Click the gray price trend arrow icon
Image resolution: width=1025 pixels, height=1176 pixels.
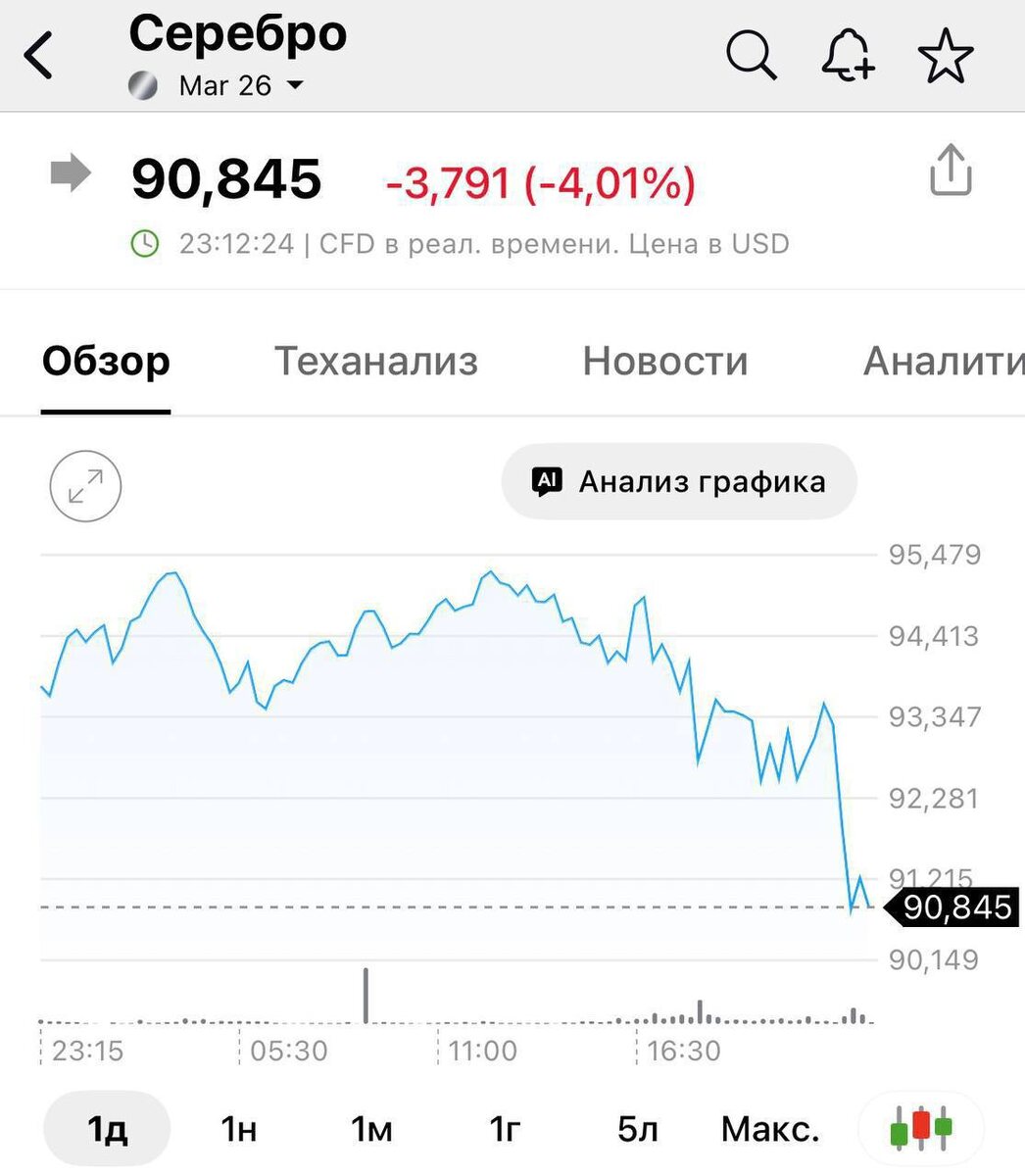pos(70,174)
